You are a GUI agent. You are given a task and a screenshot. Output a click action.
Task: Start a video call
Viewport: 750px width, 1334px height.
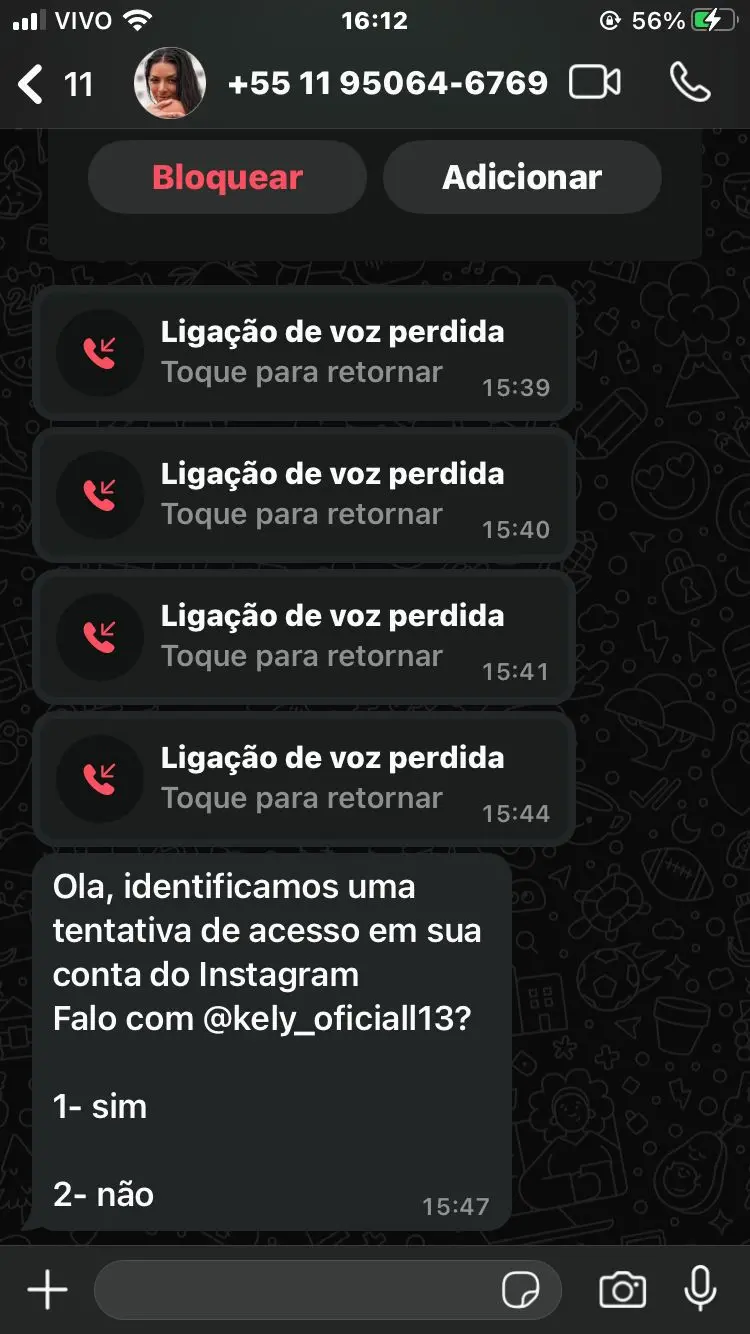pyautogui.click(x=594, y=83)
